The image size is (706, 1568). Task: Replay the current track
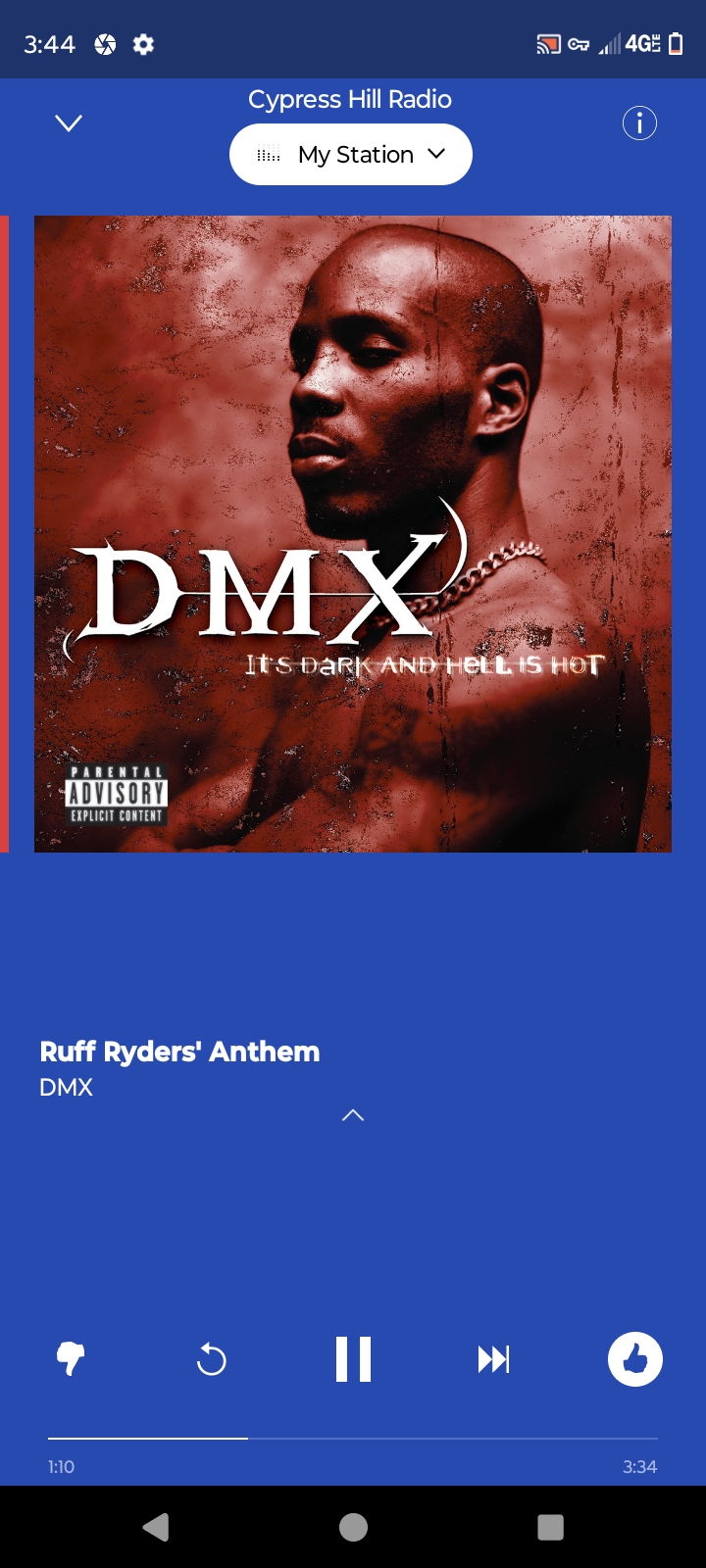[211, 1359]
